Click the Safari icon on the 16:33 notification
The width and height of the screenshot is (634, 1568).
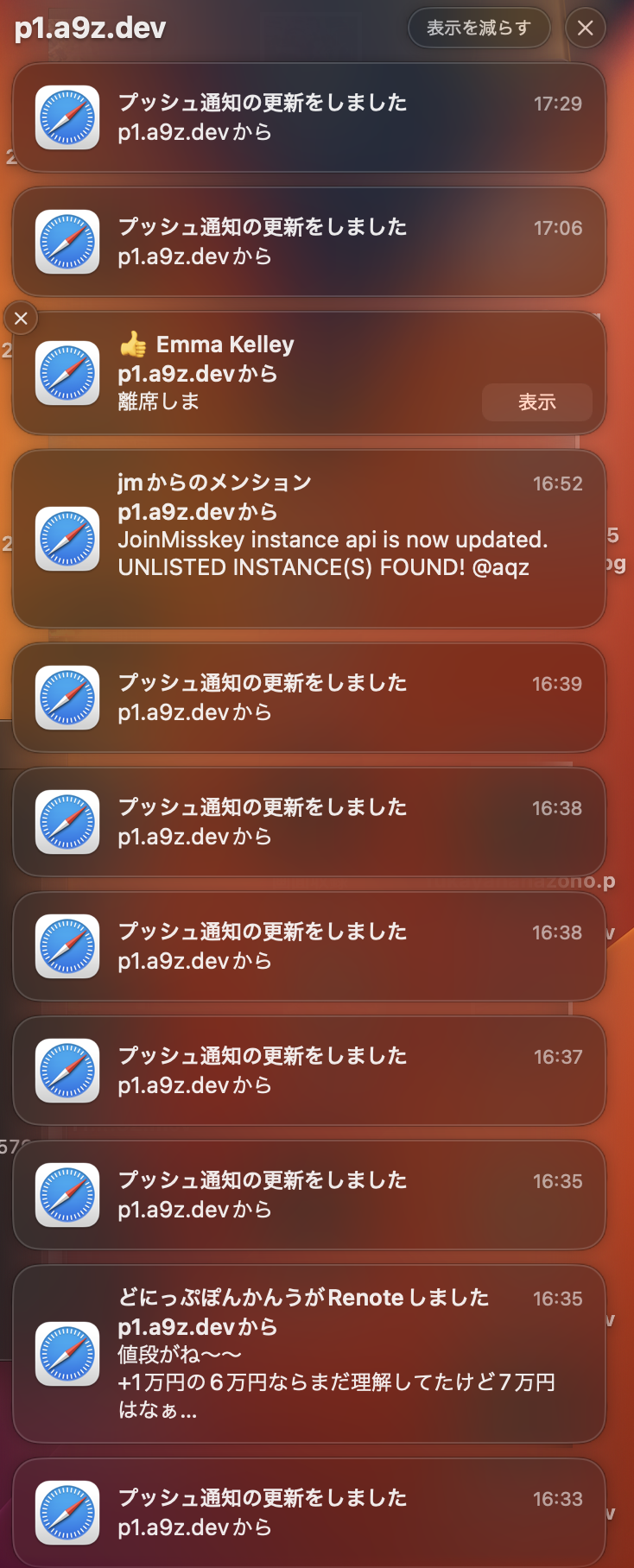coord(67,1513)
